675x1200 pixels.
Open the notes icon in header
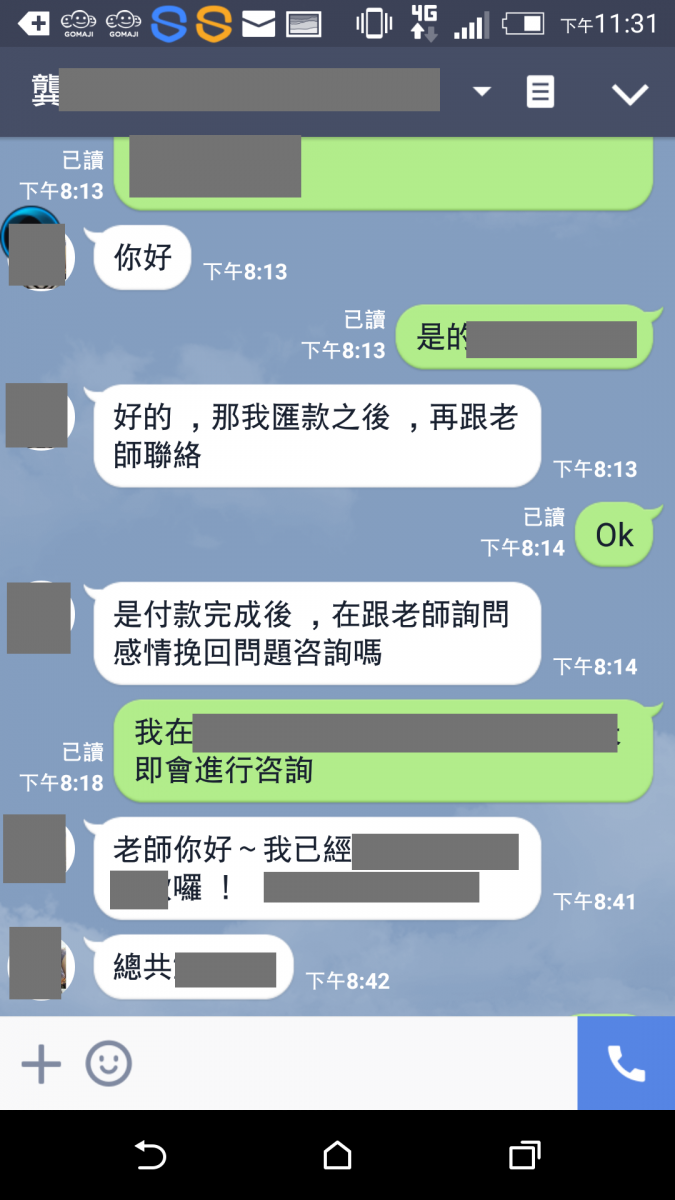(x=540, y=92)
